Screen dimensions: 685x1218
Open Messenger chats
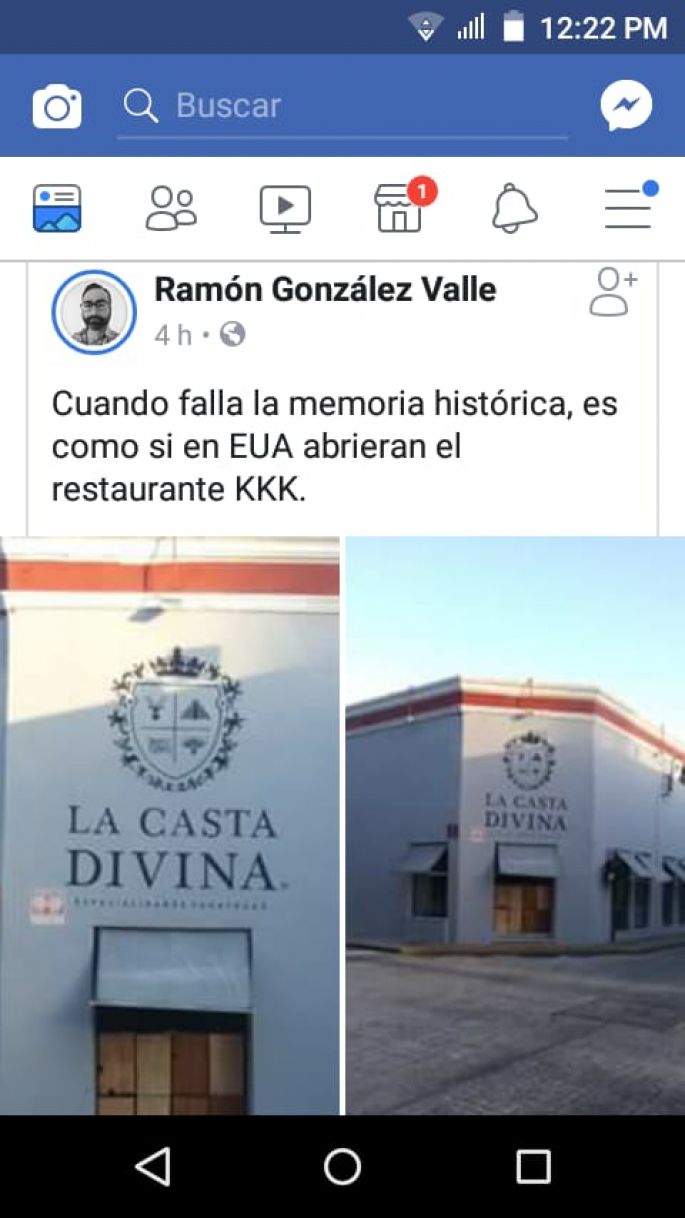click(627, 105)
